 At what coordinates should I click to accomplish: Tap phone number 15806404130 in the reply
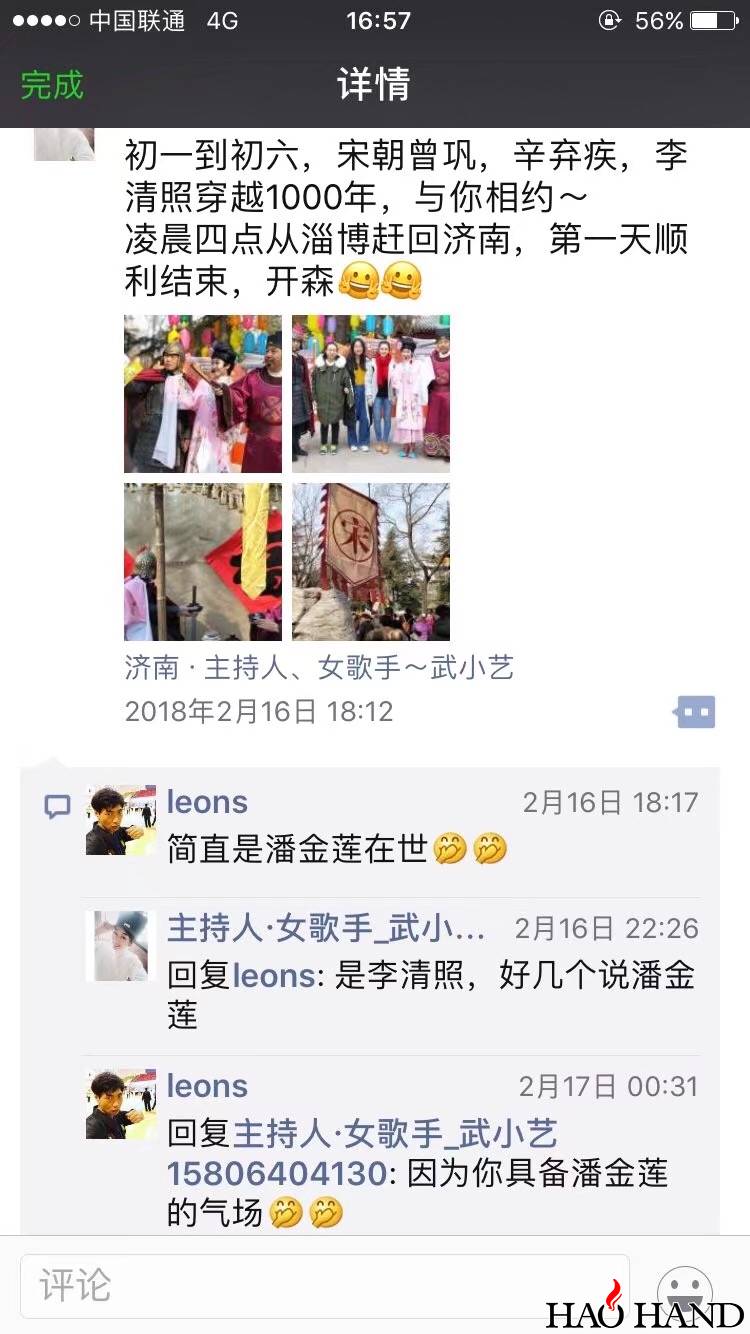(x=277, y=1174)
